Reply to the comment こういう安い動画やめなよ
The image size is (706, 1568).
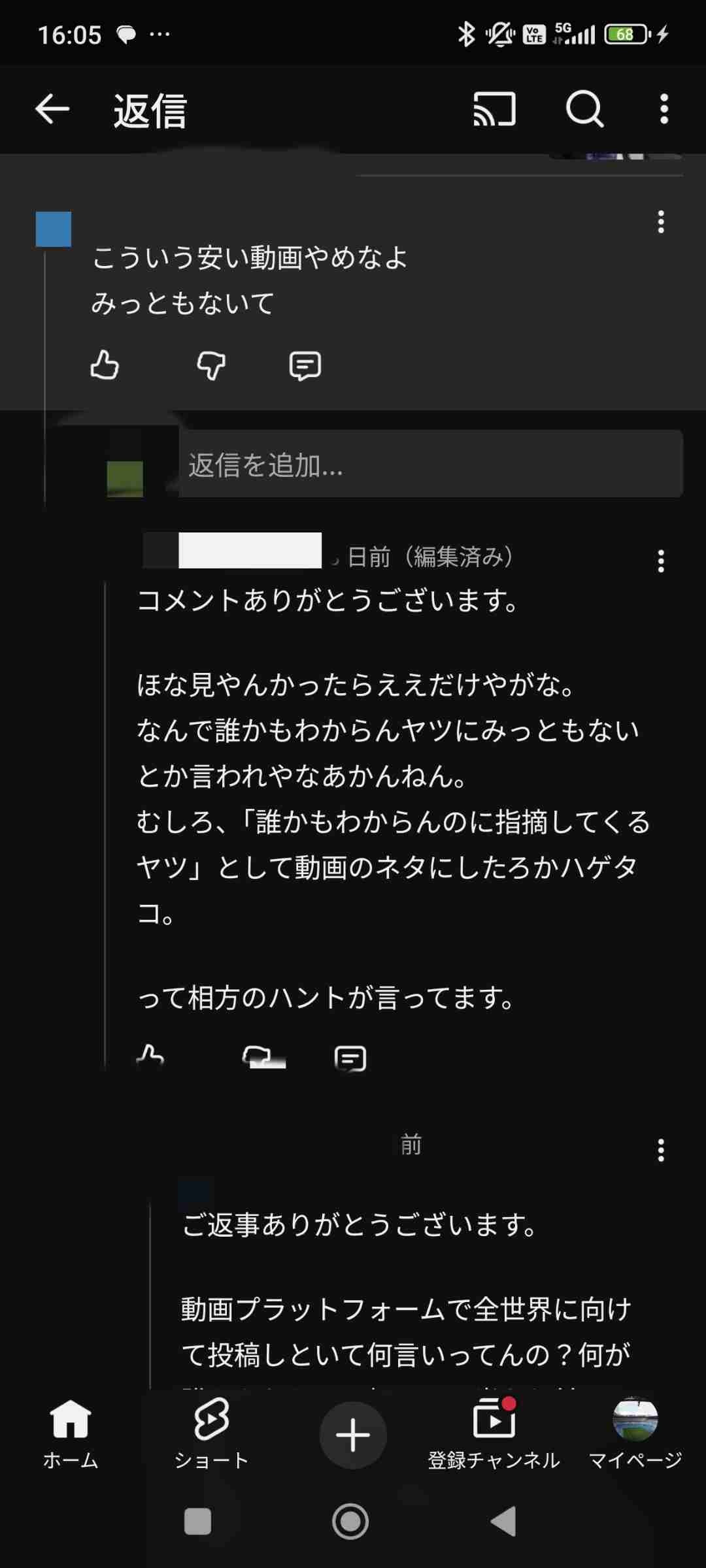[x=305, y=365]
